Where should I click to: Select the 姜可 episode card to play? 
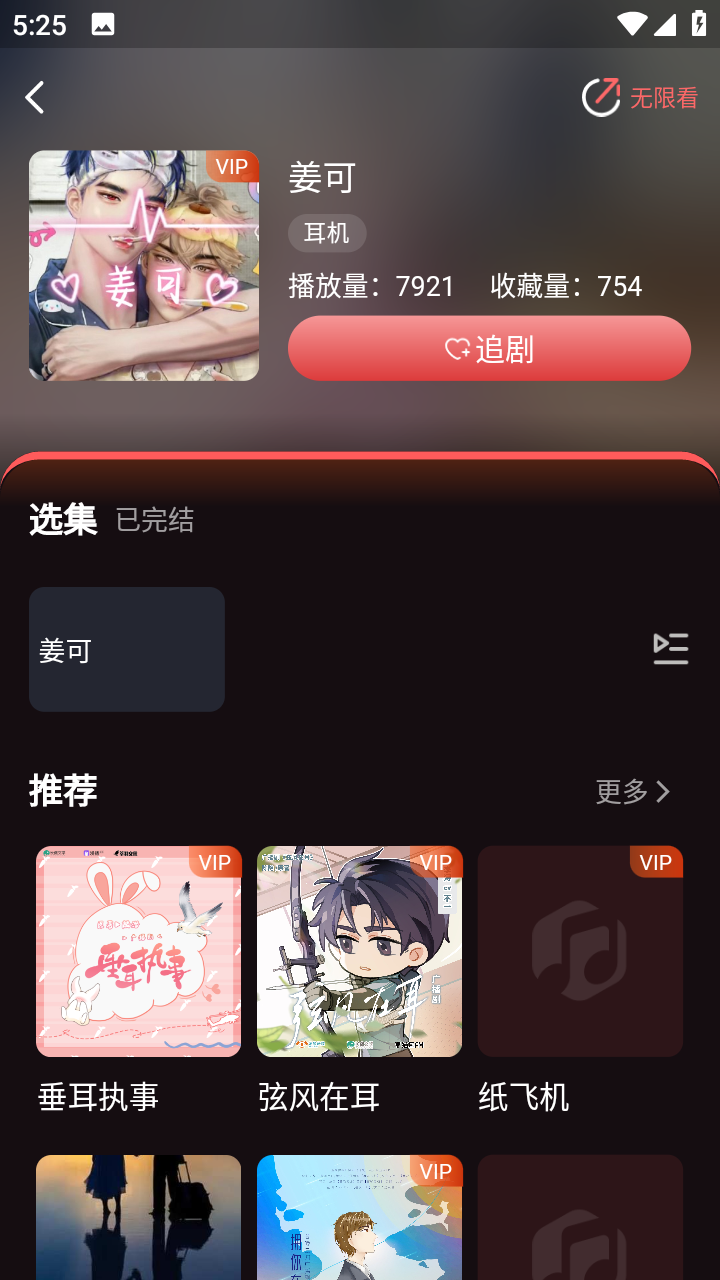127,649
